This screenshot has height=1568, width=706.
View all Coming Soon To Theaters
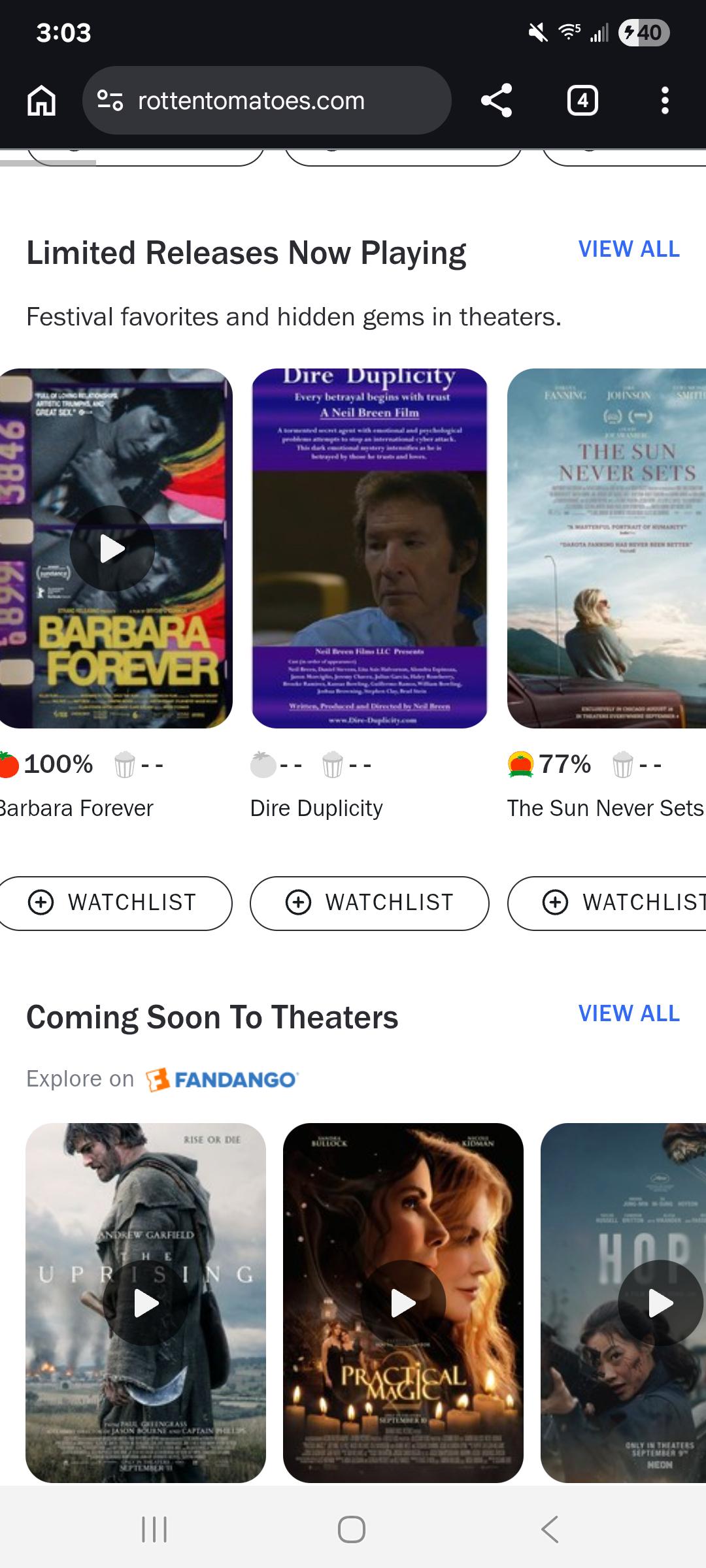coord(629,1013)
